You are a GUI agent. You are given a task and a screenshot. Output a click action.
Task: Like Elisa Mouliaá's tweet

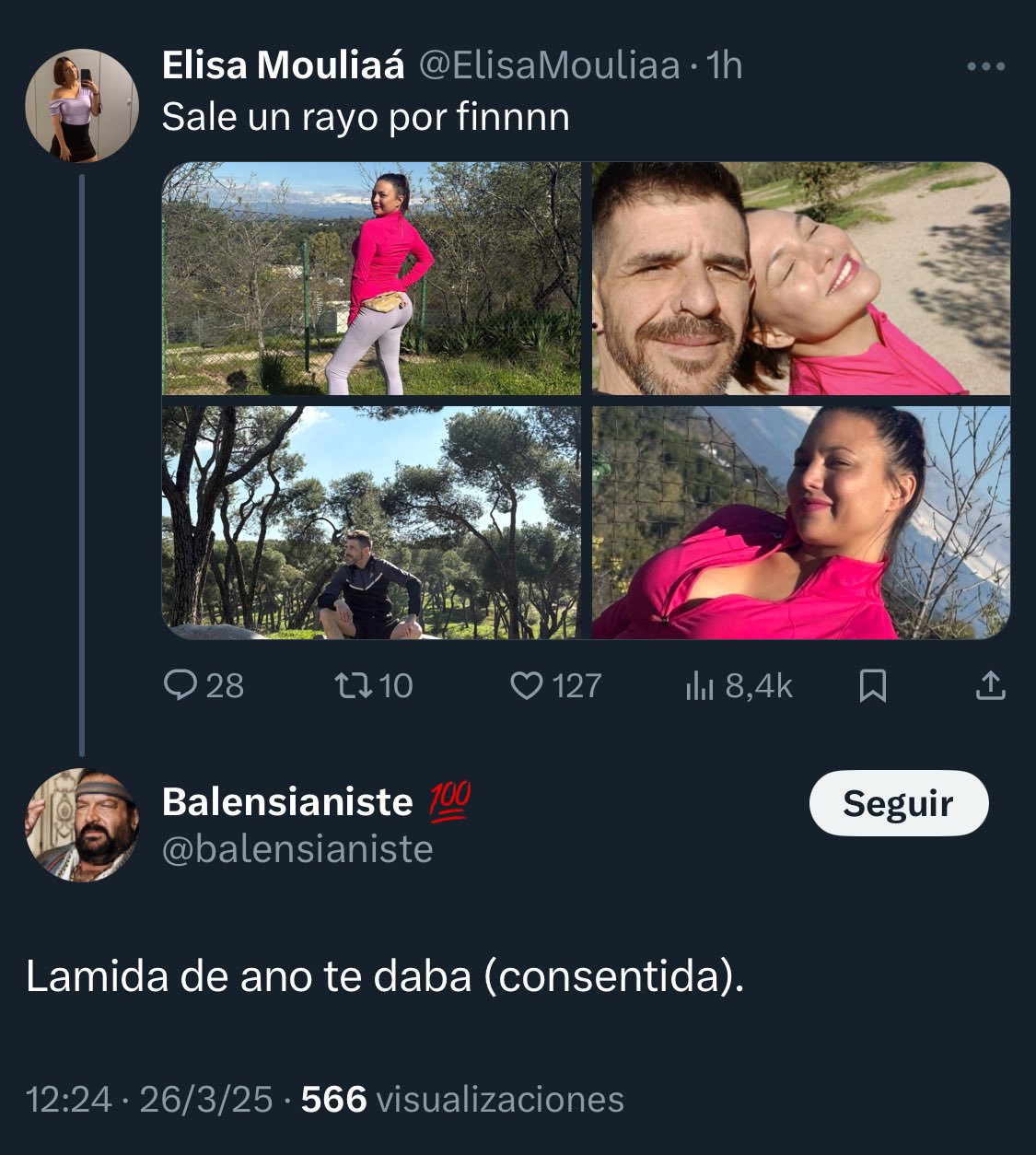[526, 685]
